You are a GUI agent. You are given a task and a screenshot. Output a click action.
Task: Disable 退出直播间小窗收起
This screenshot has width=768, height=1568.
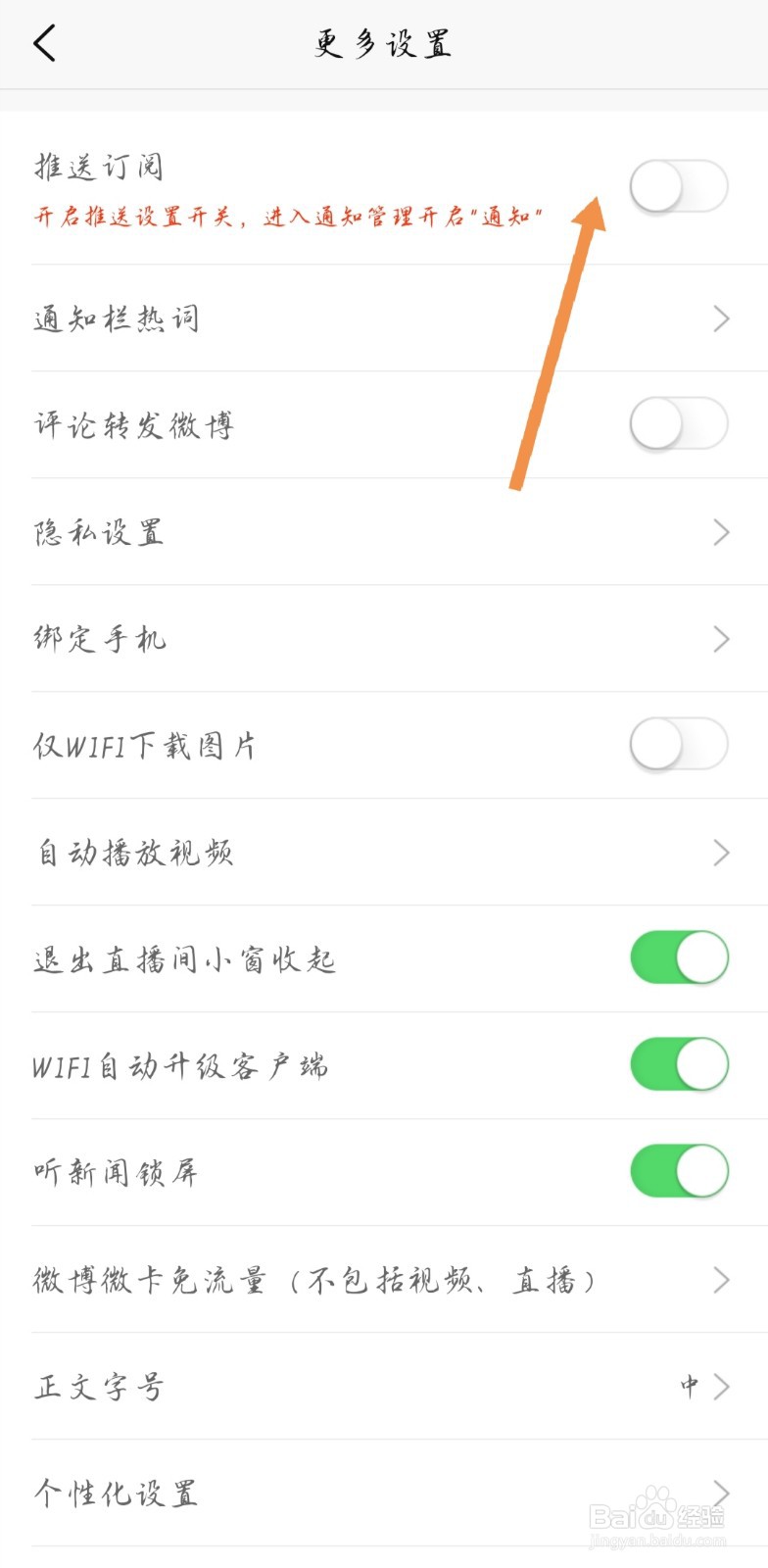(679, 958)
